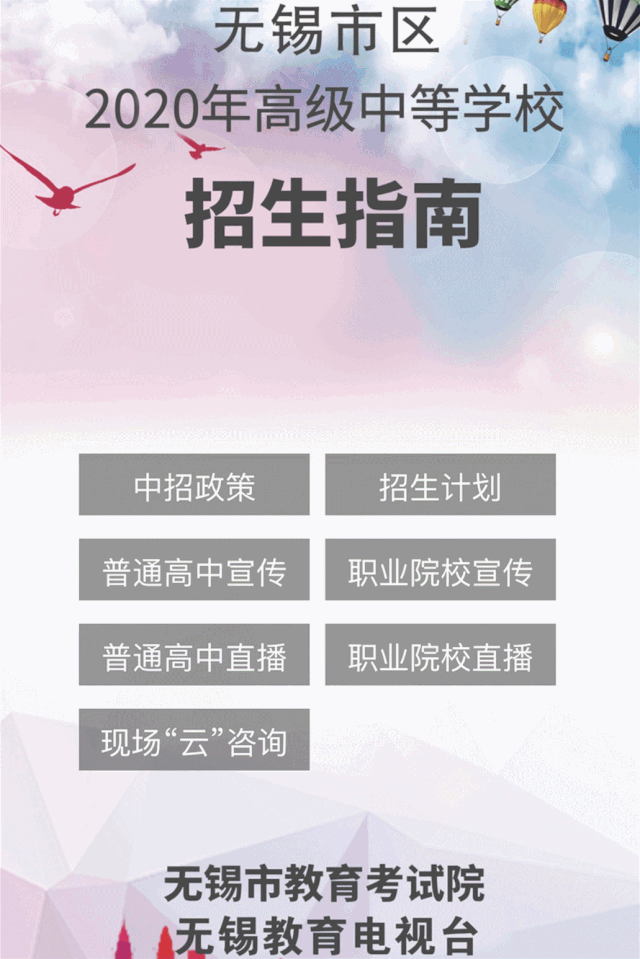Open 现场“云”咨询 consultation

coord(194,740)
